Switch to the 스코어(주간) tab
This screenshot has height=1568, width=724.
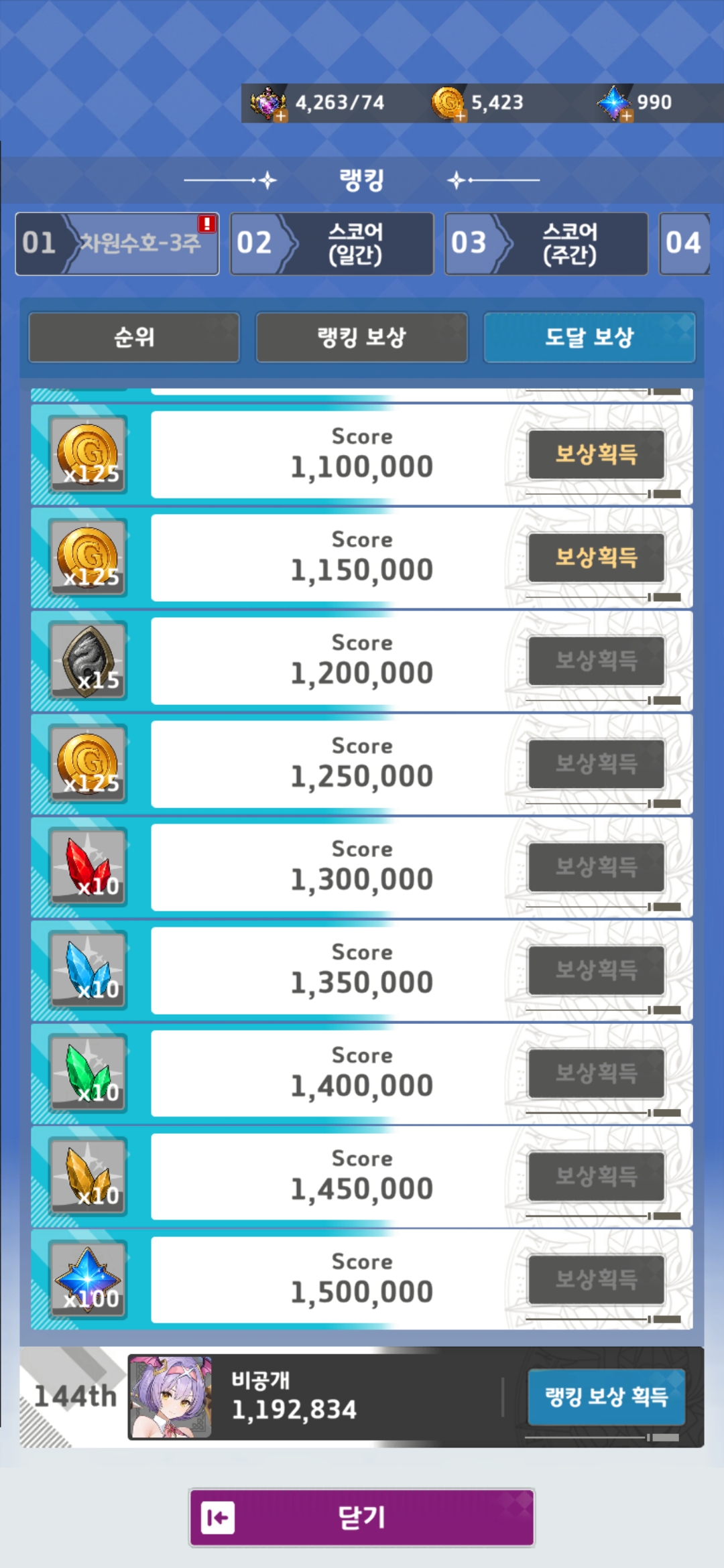click(546, 244)
